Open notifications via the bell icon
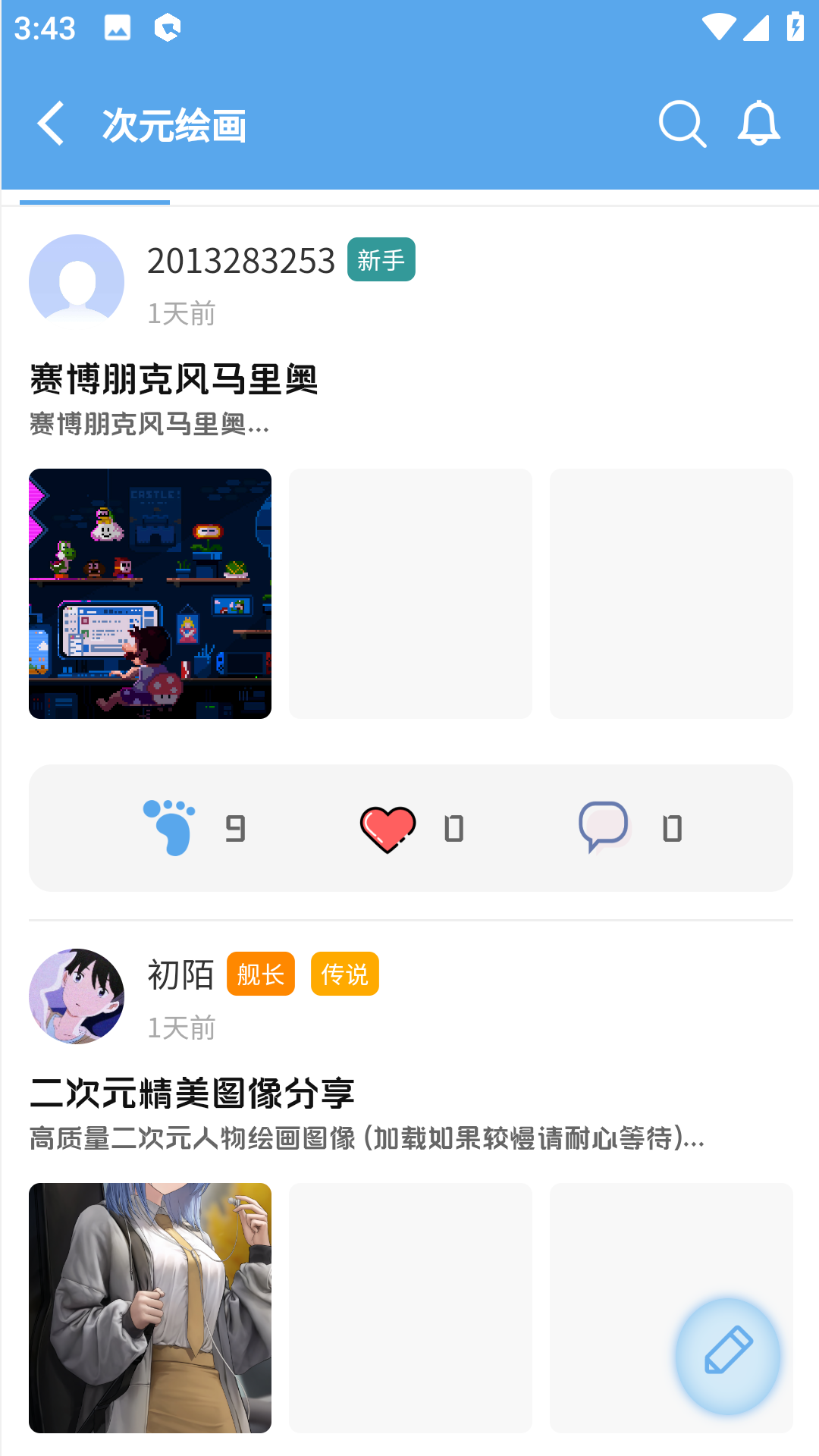Image resolution: width=819 pixels, height=1456 pixels. [x=758, y=124]
